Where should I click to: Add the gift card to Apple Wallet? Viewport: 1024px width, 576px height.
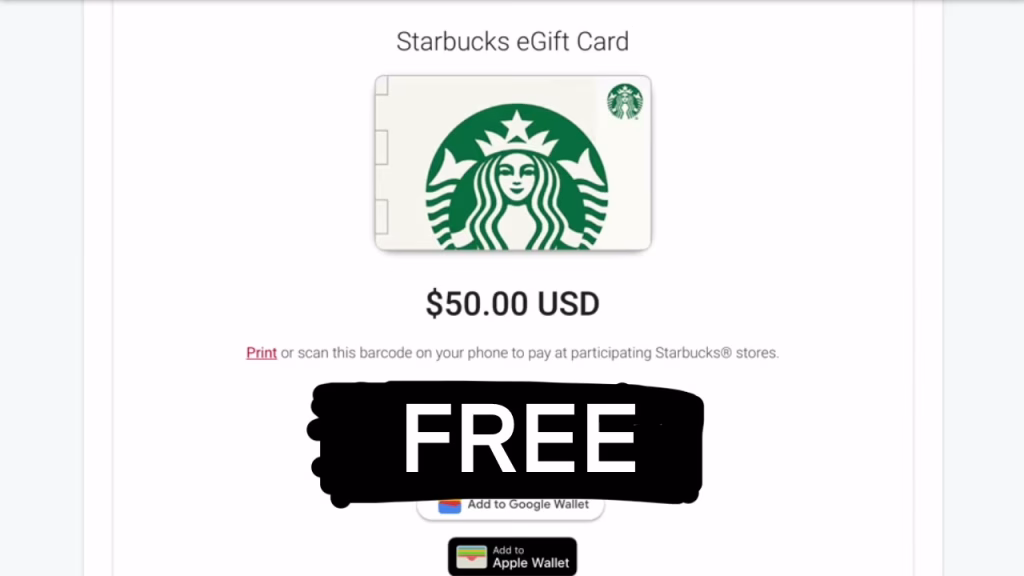point(512,557)
